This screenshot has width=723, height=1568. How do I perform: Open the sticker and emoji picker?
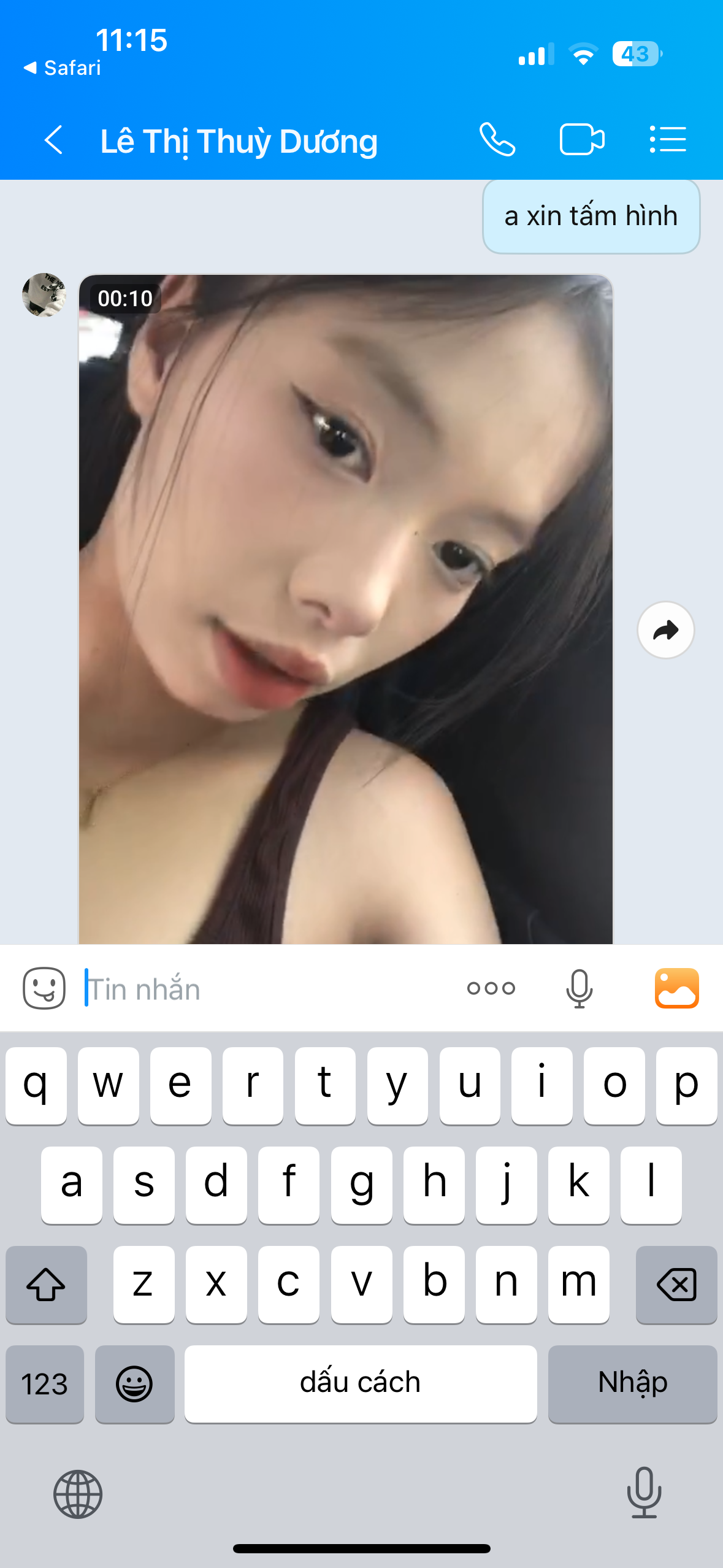pyautogui.click(x=44, y=988)
